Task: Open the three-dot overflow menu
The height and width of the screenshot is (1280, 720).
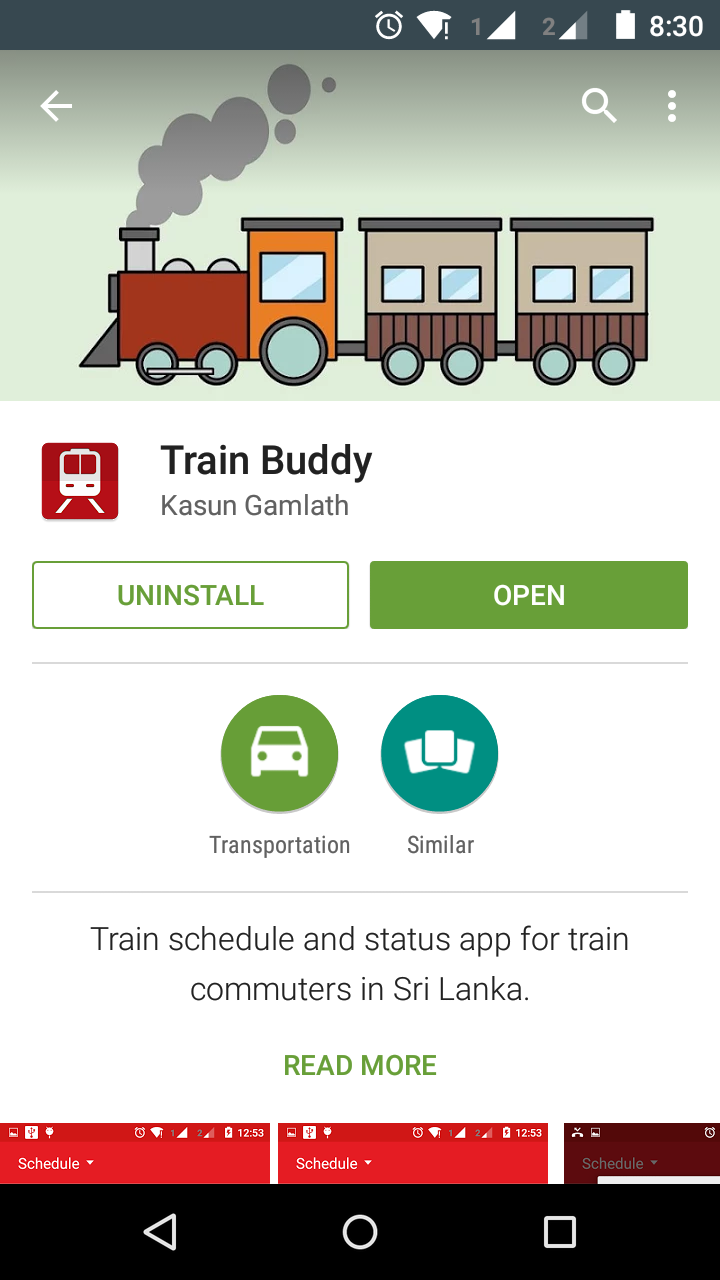Action: [x=672, y=106]
